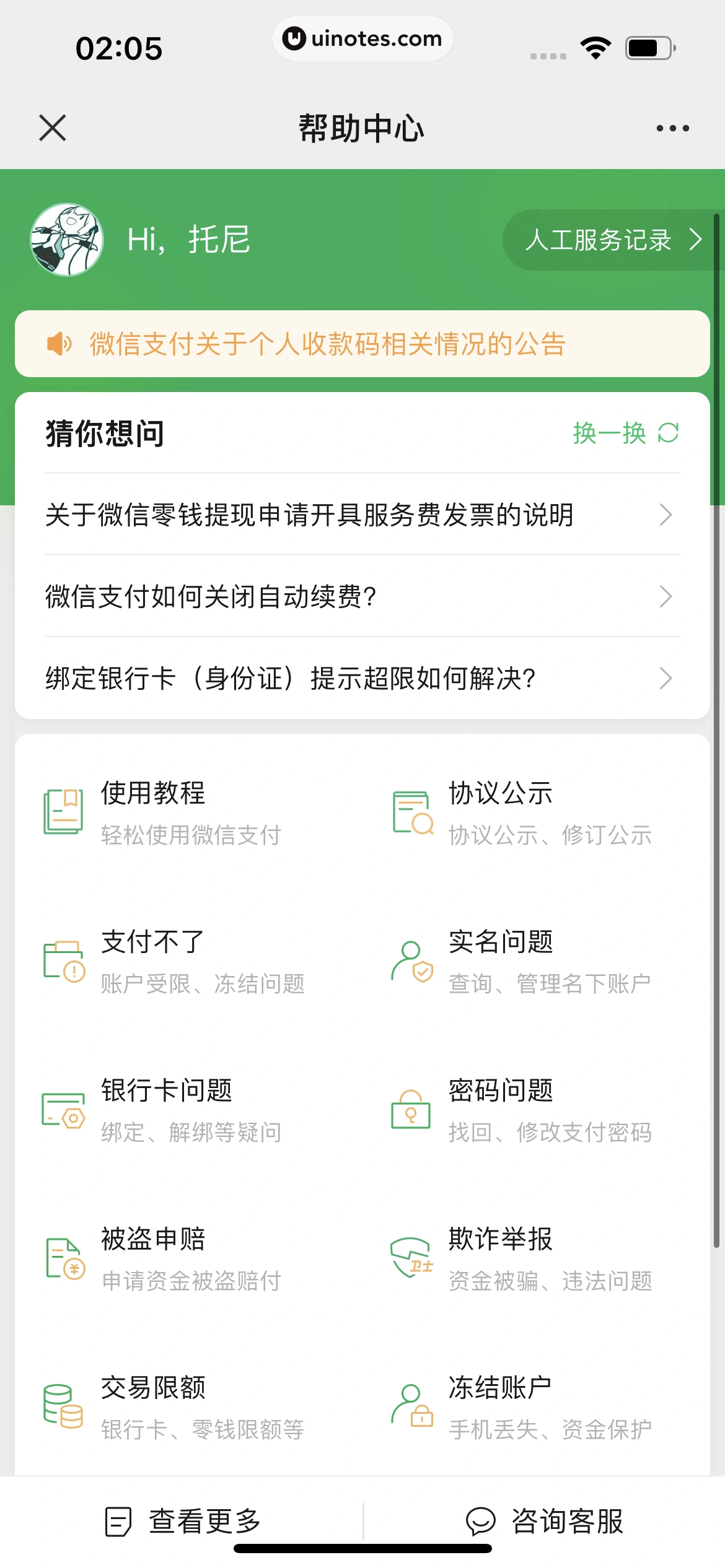
Task: Contact support via 咨询客服
Action: pyautogui.click(x=544, y=1521)
